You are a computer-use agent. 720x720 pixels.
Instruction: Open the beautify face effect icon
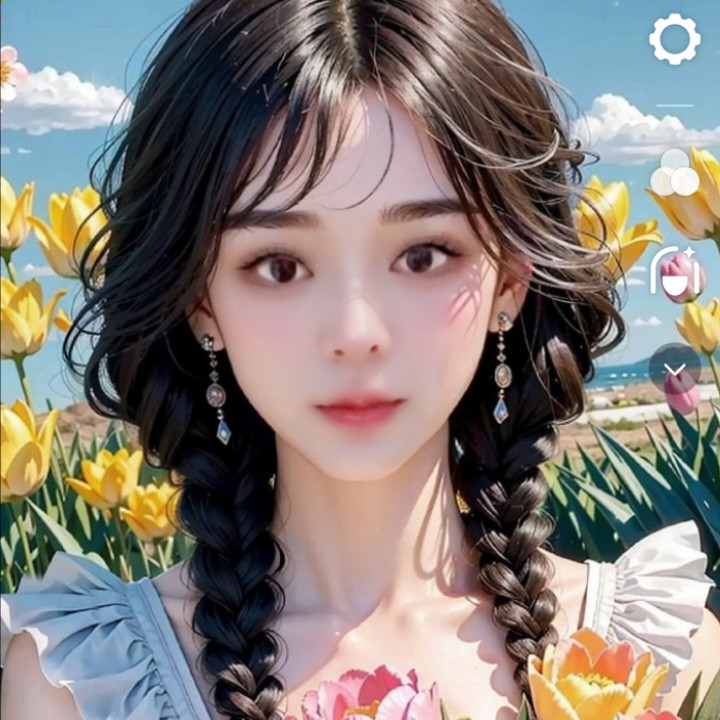675,272
